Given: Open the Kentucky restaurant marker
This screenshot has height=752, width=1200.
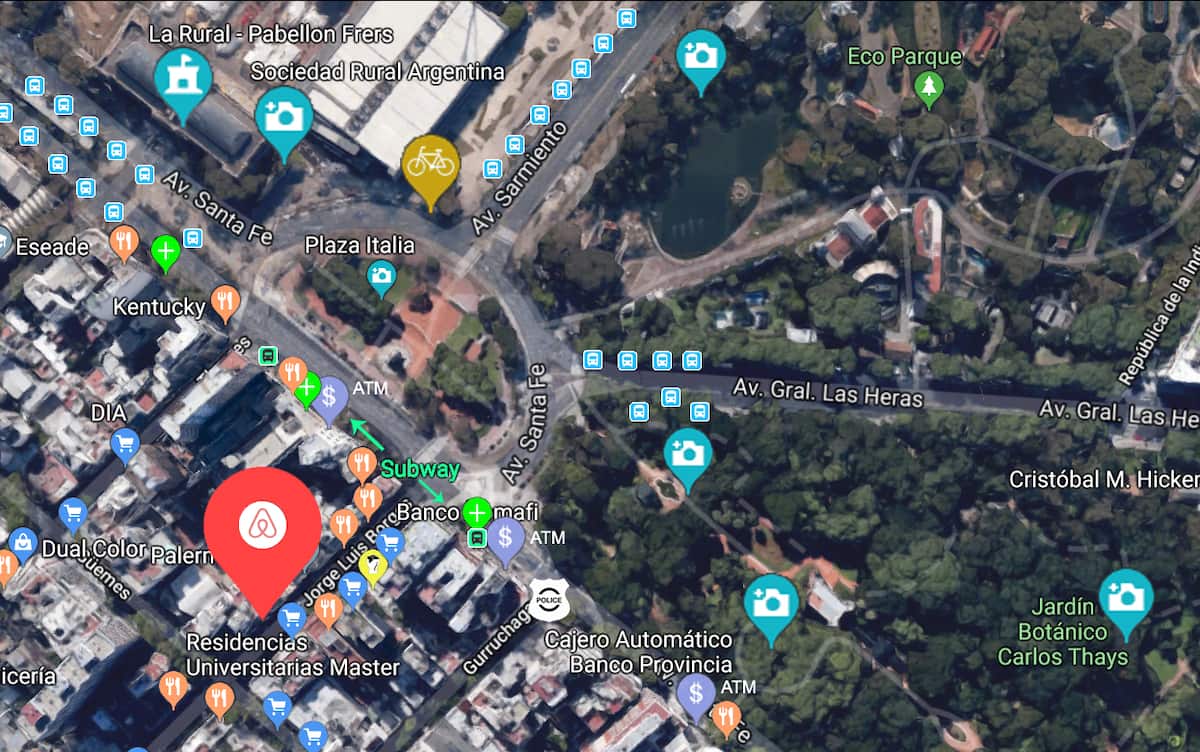Looking at the screenshot, I should click(x=226, y=300).
